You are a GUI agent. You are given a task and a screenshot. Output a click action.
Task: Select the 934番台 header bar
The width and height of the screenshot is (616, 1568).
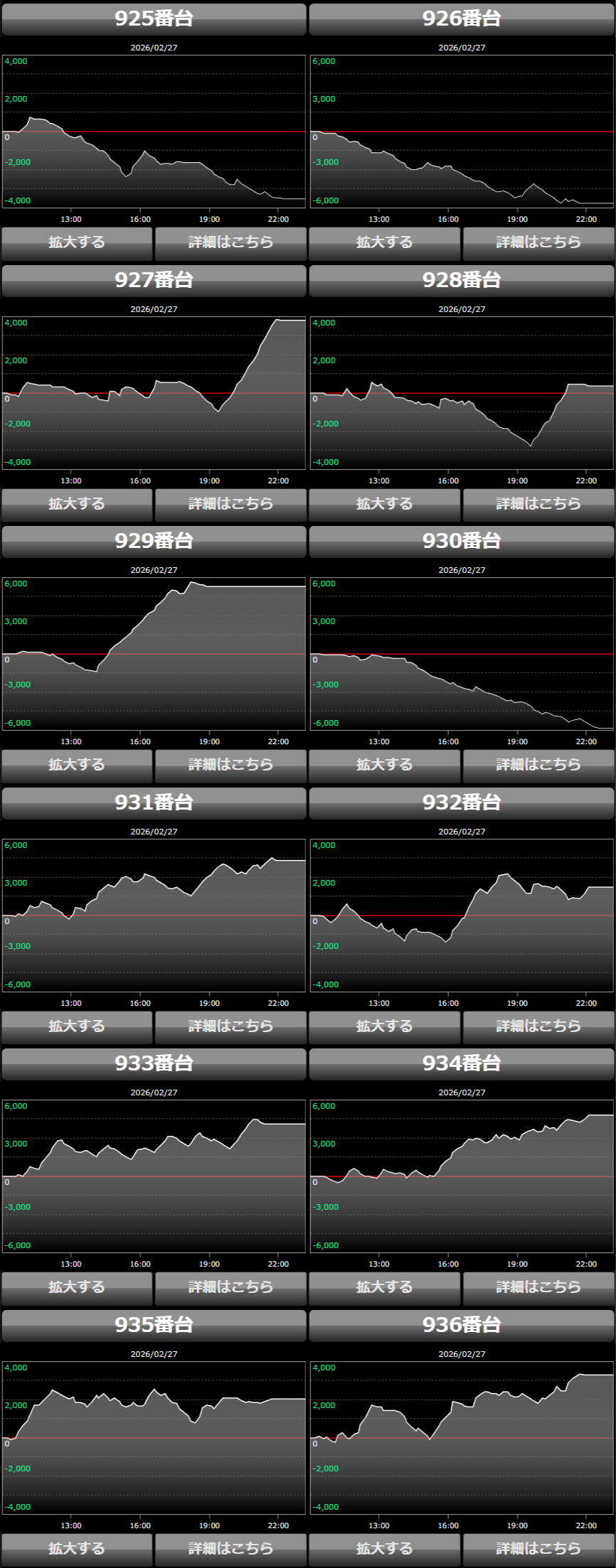[x=462, y=1063]
